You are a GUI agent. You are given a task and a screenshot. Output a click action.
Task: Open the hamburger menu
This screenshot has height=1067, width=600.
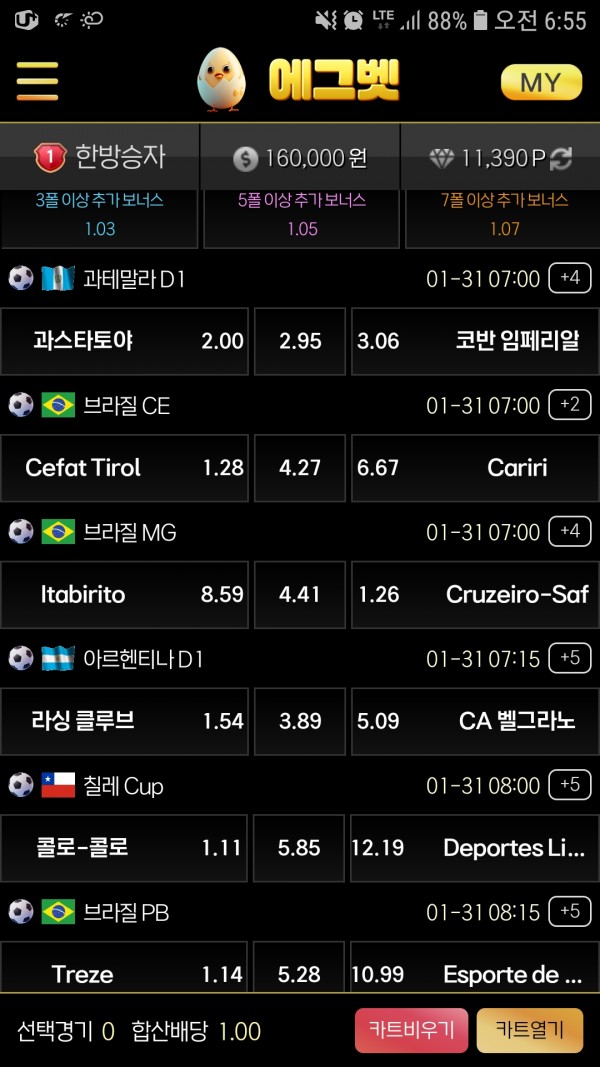(37, 81)
